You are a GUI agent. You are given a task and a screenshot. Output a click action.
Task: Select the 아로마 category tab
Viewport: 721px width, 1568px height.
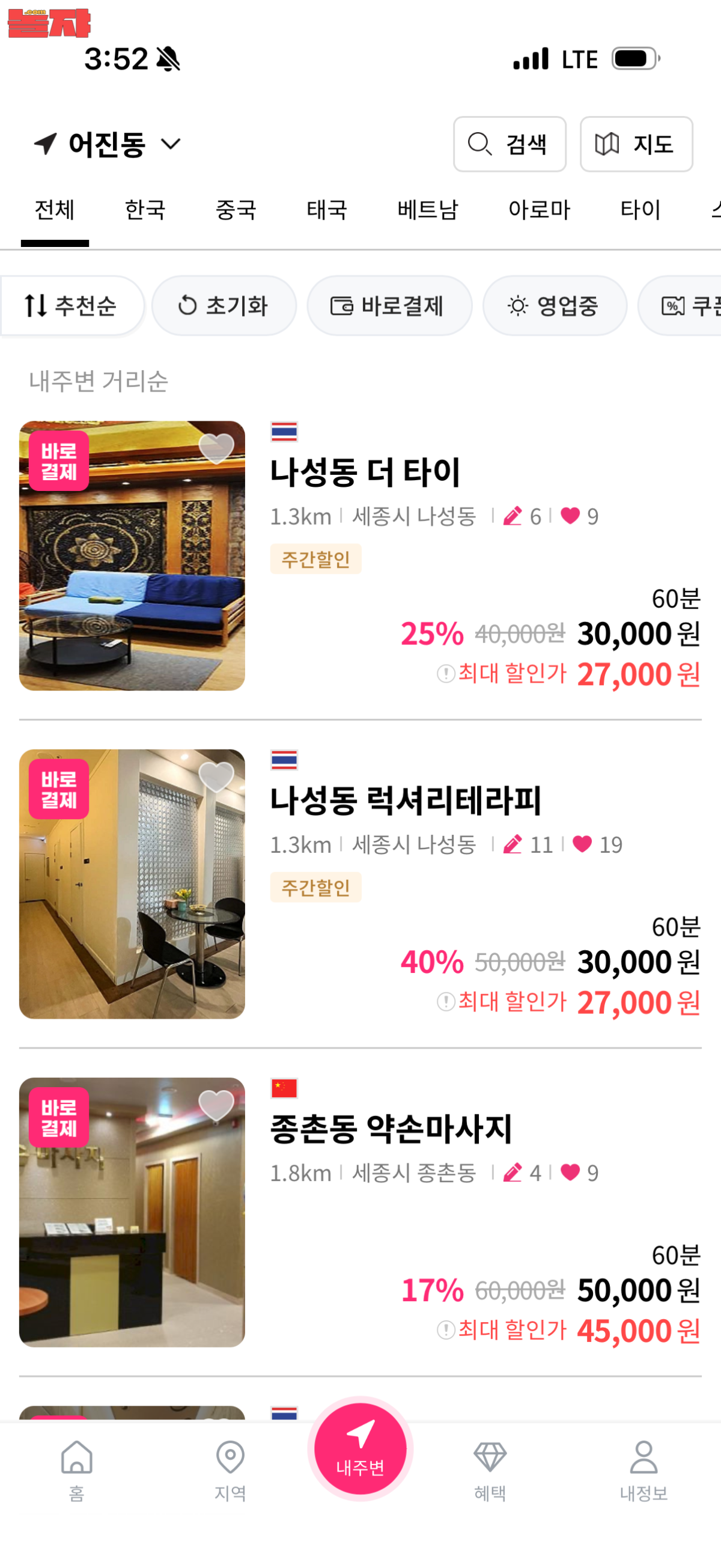539,210
